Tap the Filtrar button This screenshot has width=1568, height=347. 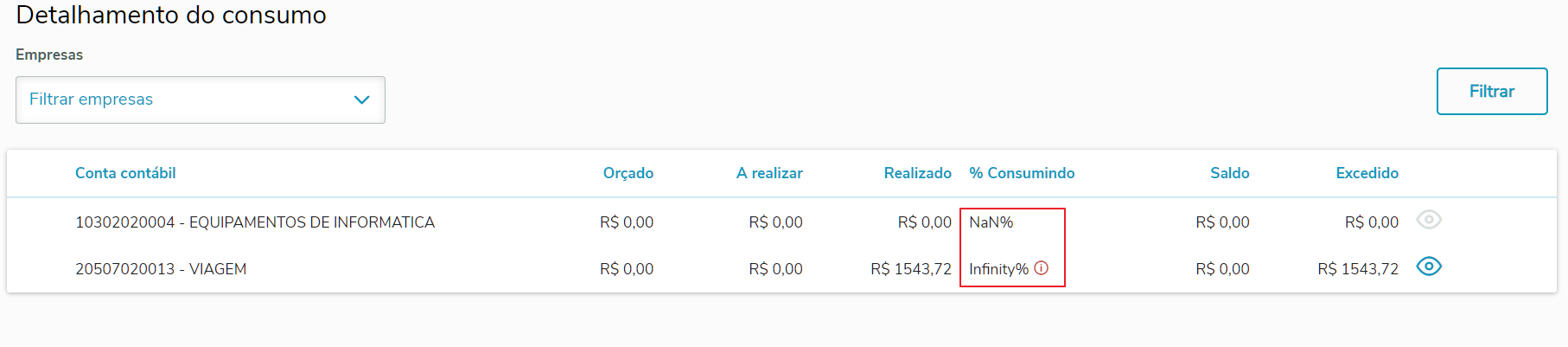[1491, 91]
